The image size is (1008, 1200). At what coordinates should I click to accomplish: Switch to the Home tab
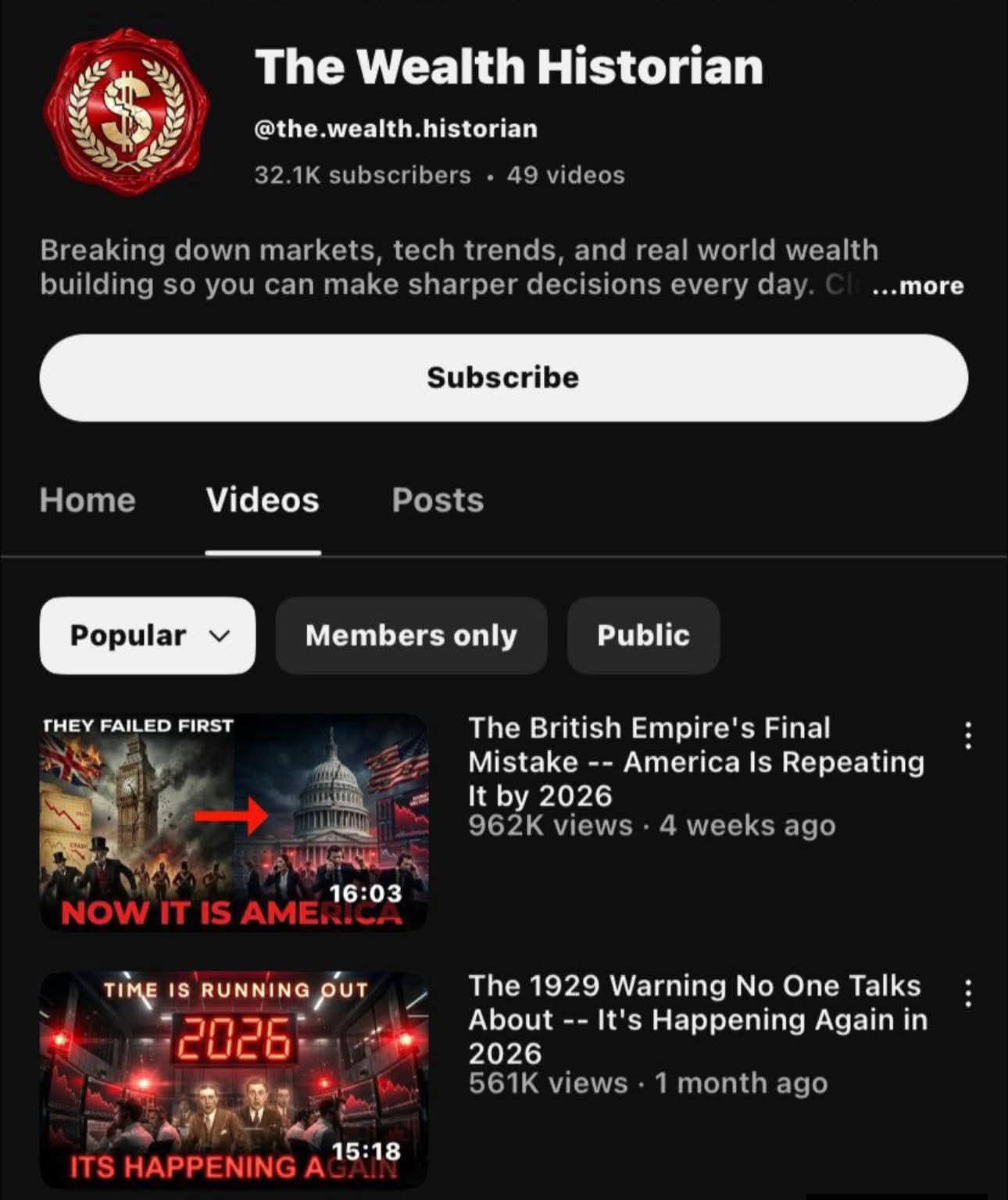click(88, 500)
